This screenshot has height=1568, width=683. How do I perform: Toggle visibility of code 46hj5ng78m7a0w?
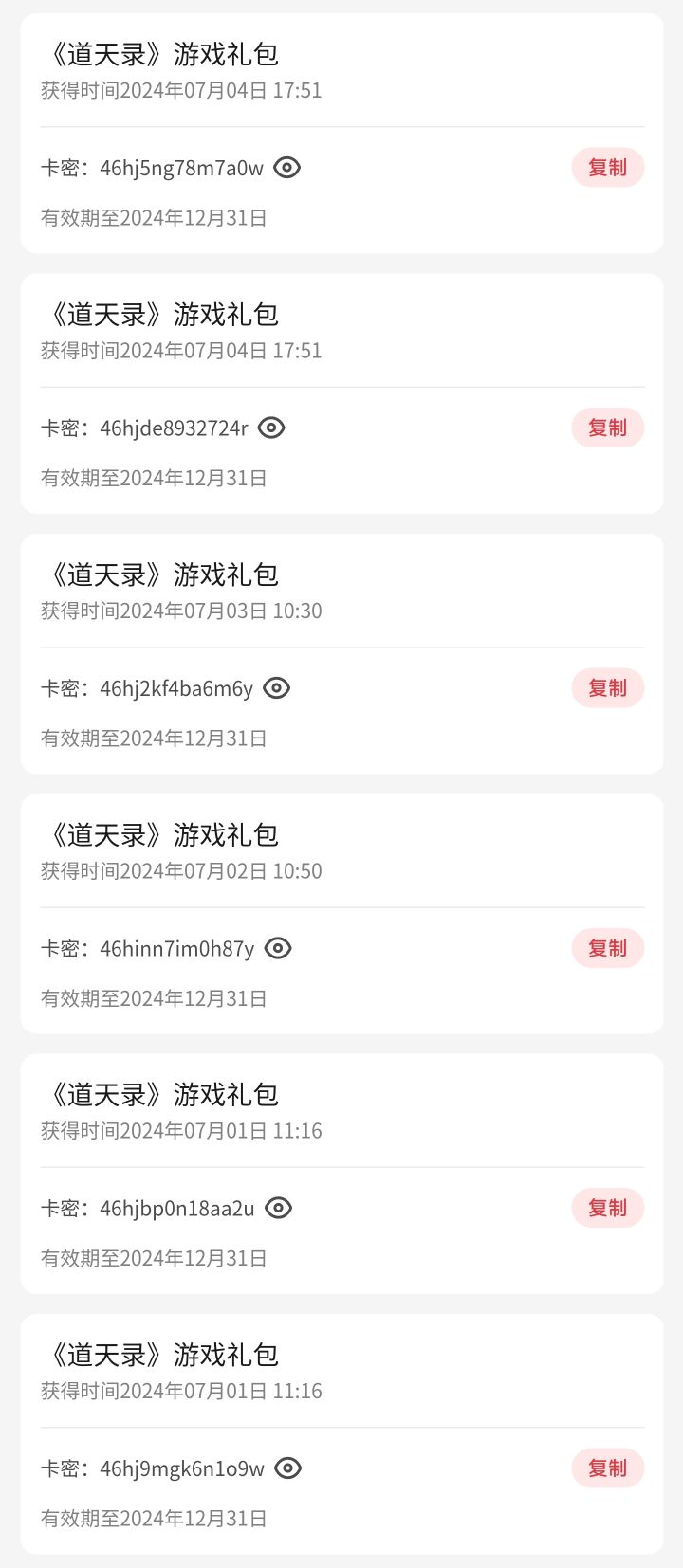tap(286, 168)
